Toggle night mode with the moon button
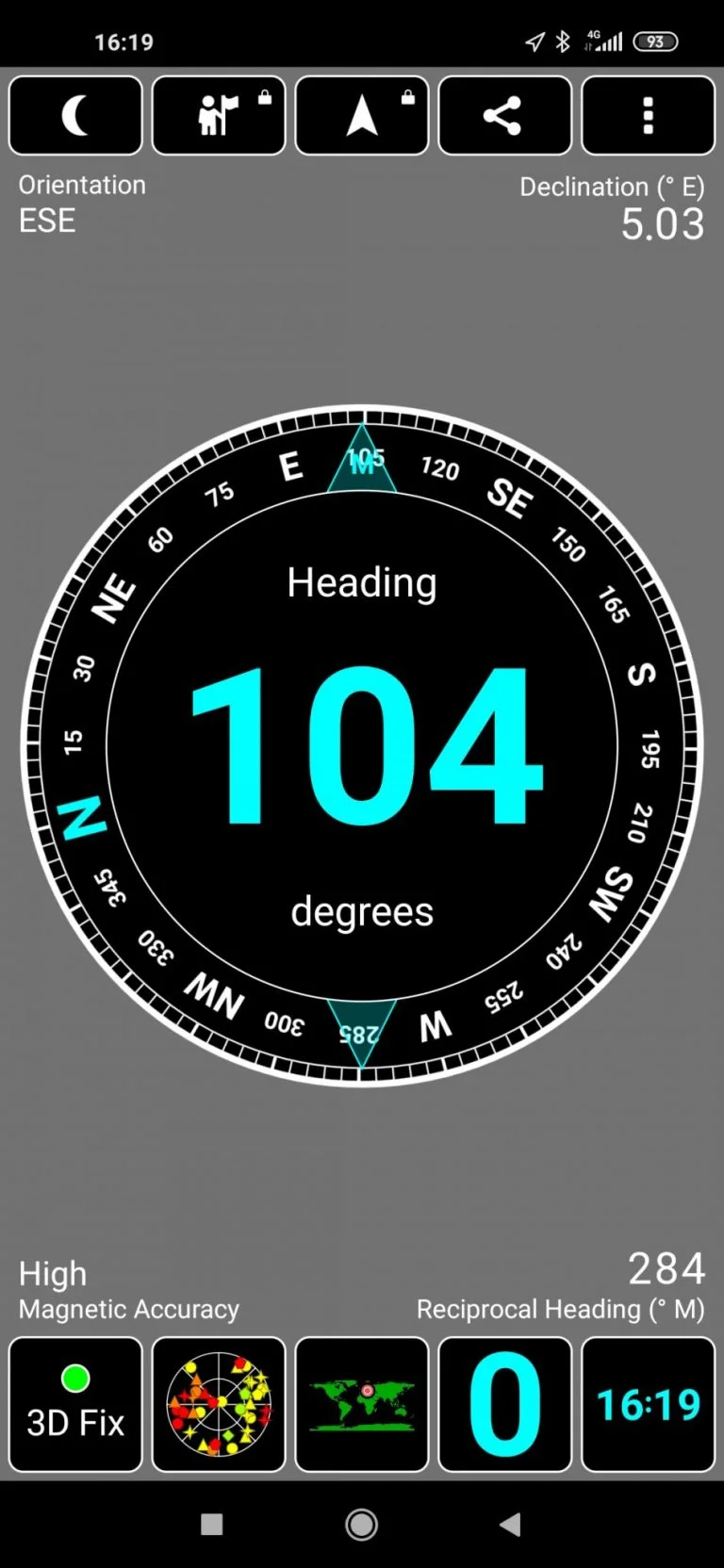724x1568 pixels. 75,116
